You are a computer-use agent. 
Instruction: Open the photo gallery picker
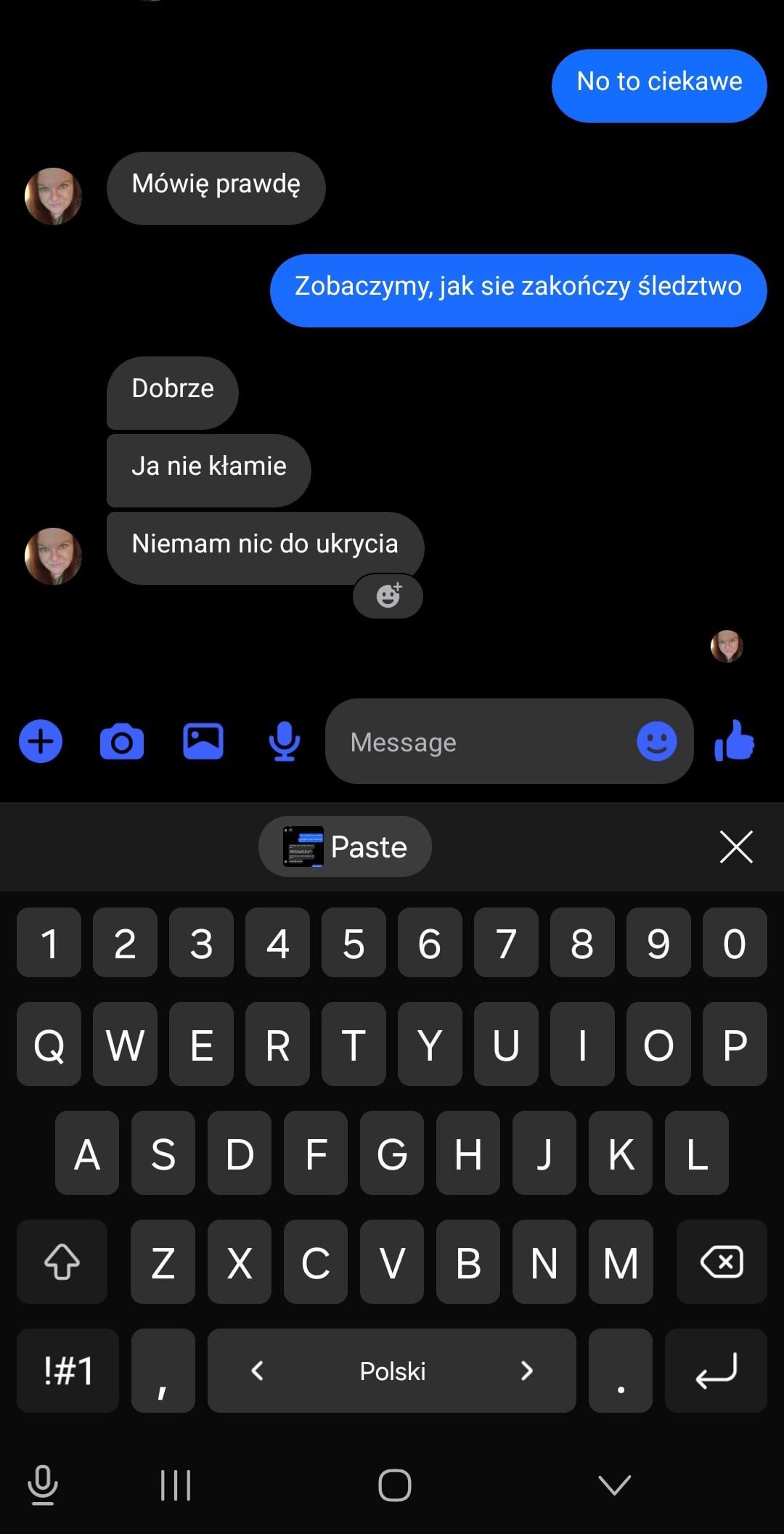[203, 742]
